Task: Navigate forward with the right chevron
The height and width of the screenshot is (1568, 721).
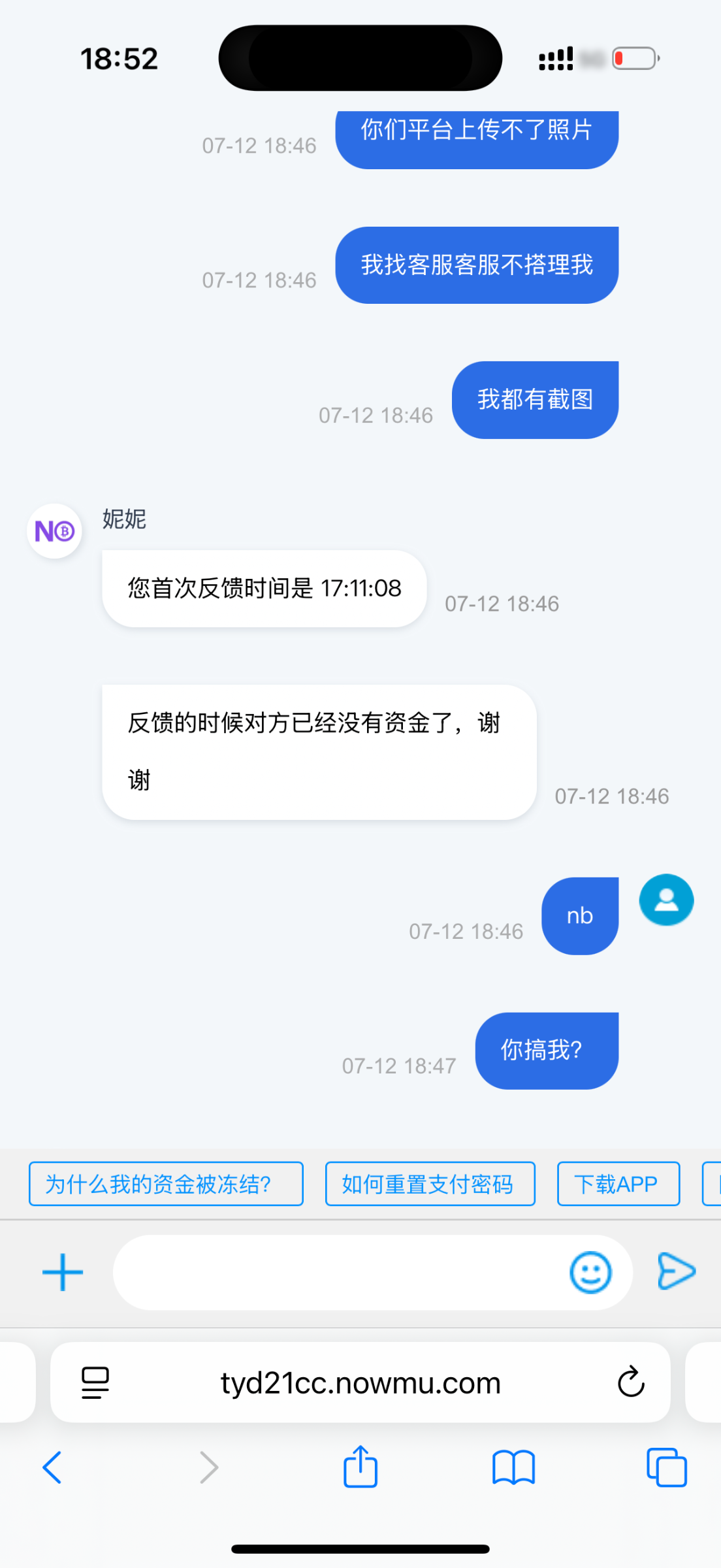Action: pyautogui.click(x=208, y=1467)
